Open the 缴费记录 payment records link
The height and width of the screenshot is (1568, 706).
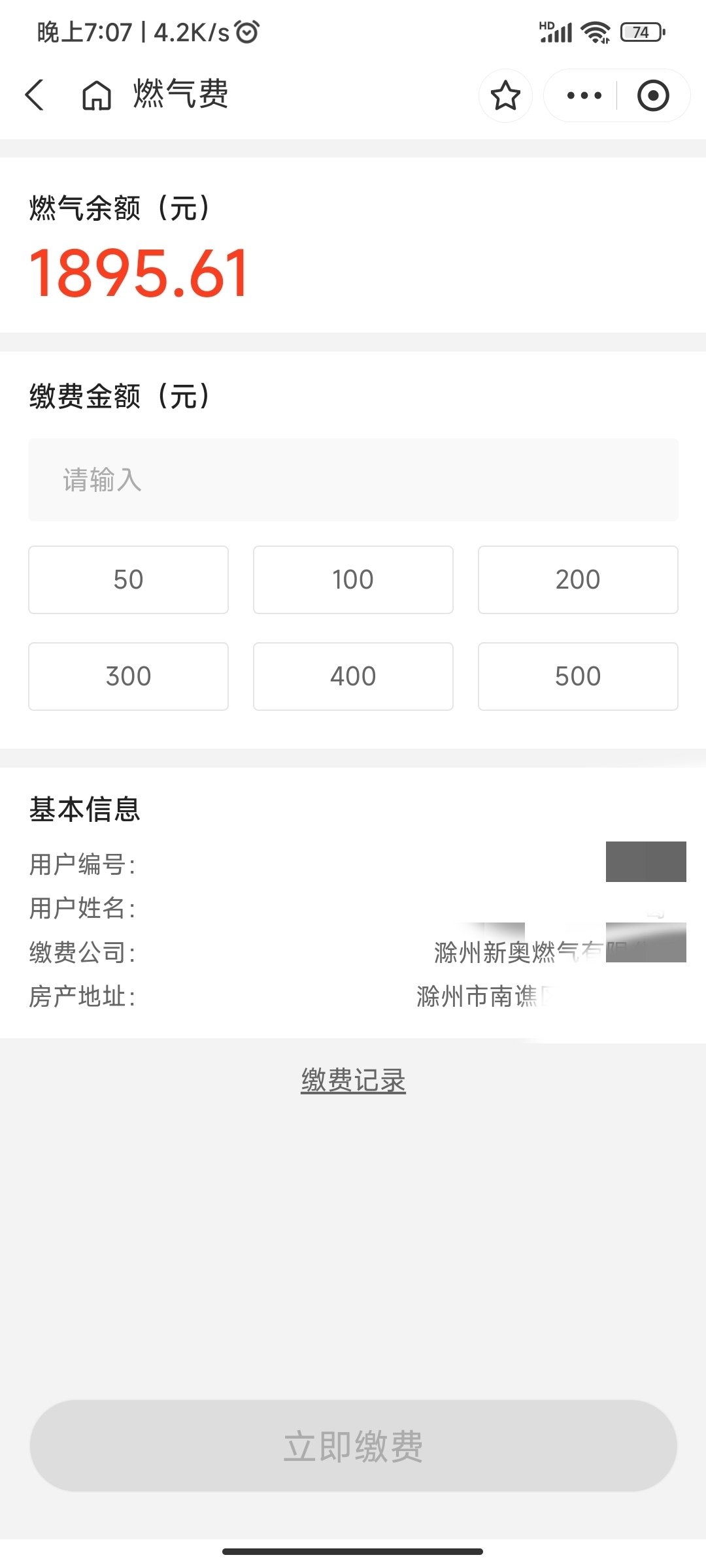click(x=353, y=1081)
